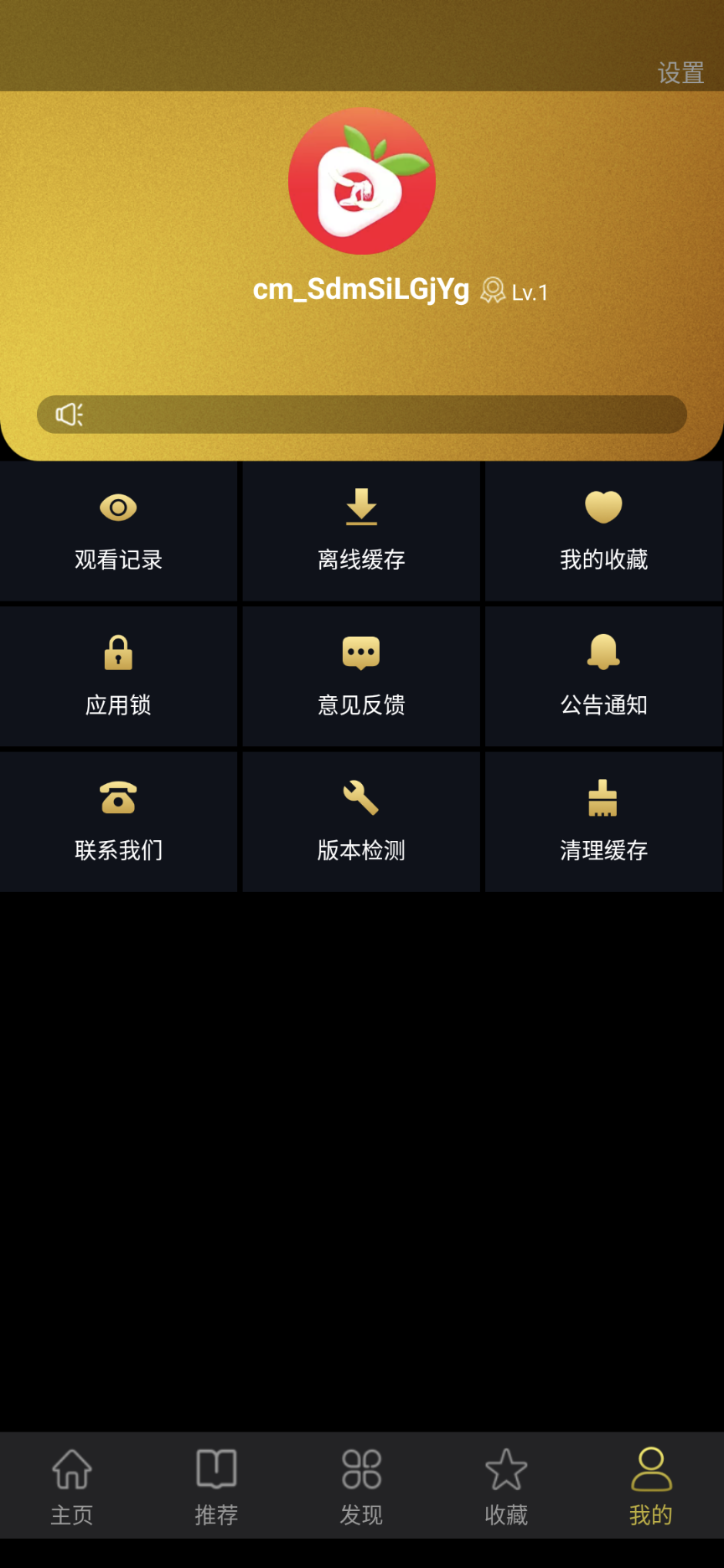This screenshot has width=724, height=1568.
Task: Switch to the 发现 discover tab
Action: click(x=361, y=1486)
